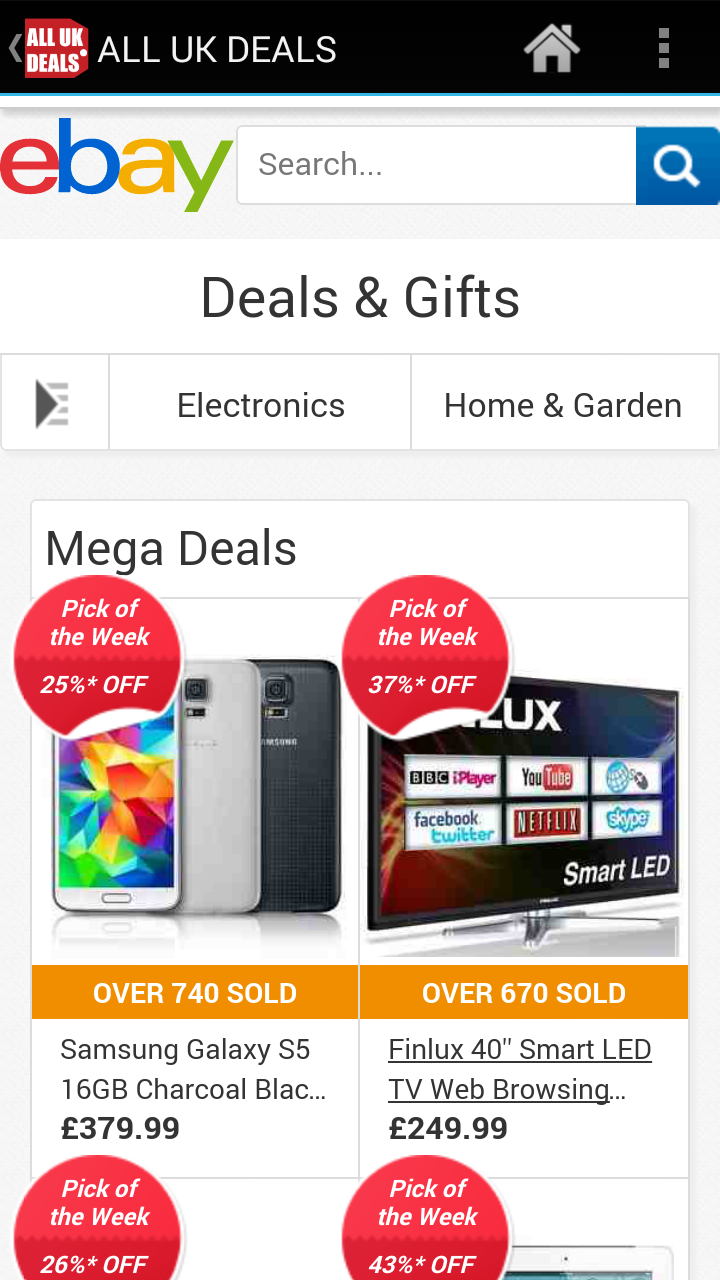720x1280 pixels.
Task: Switch to the Home & Garden category
Action: tap(563, 405)
